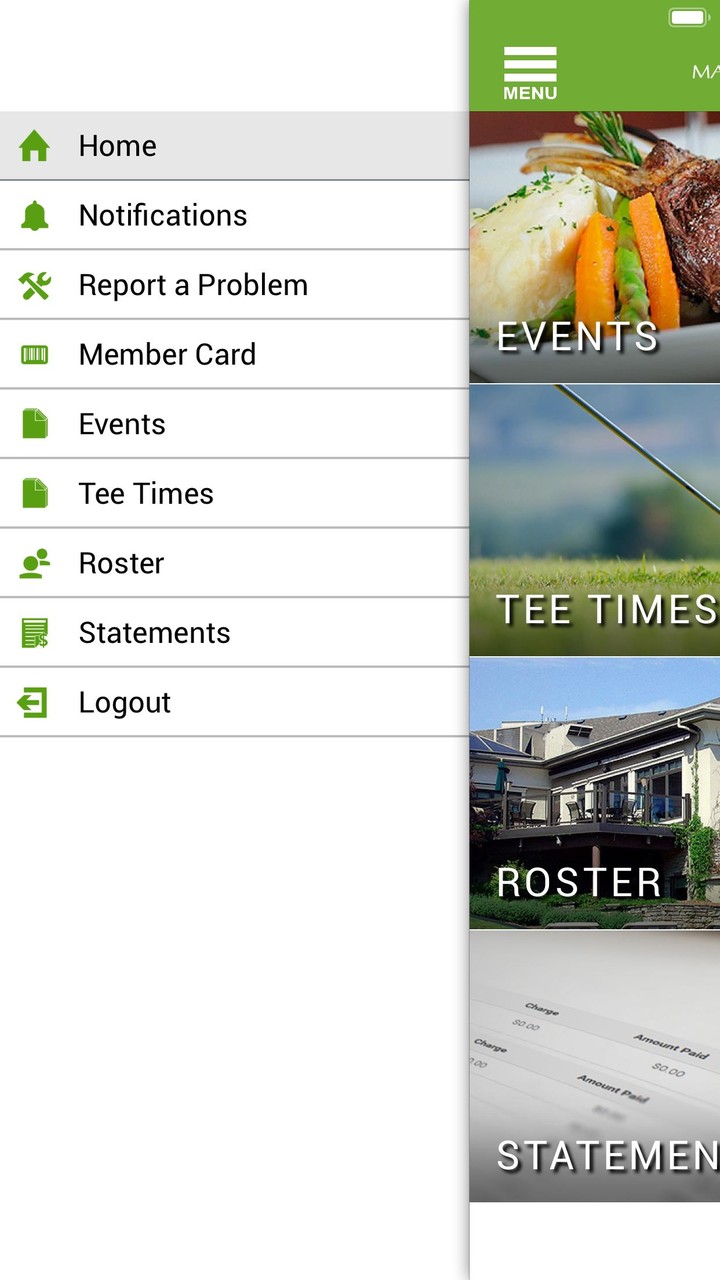Click the logout arrow icon
The height and width of the screenshot is (1280, 720).
point(35,701)
